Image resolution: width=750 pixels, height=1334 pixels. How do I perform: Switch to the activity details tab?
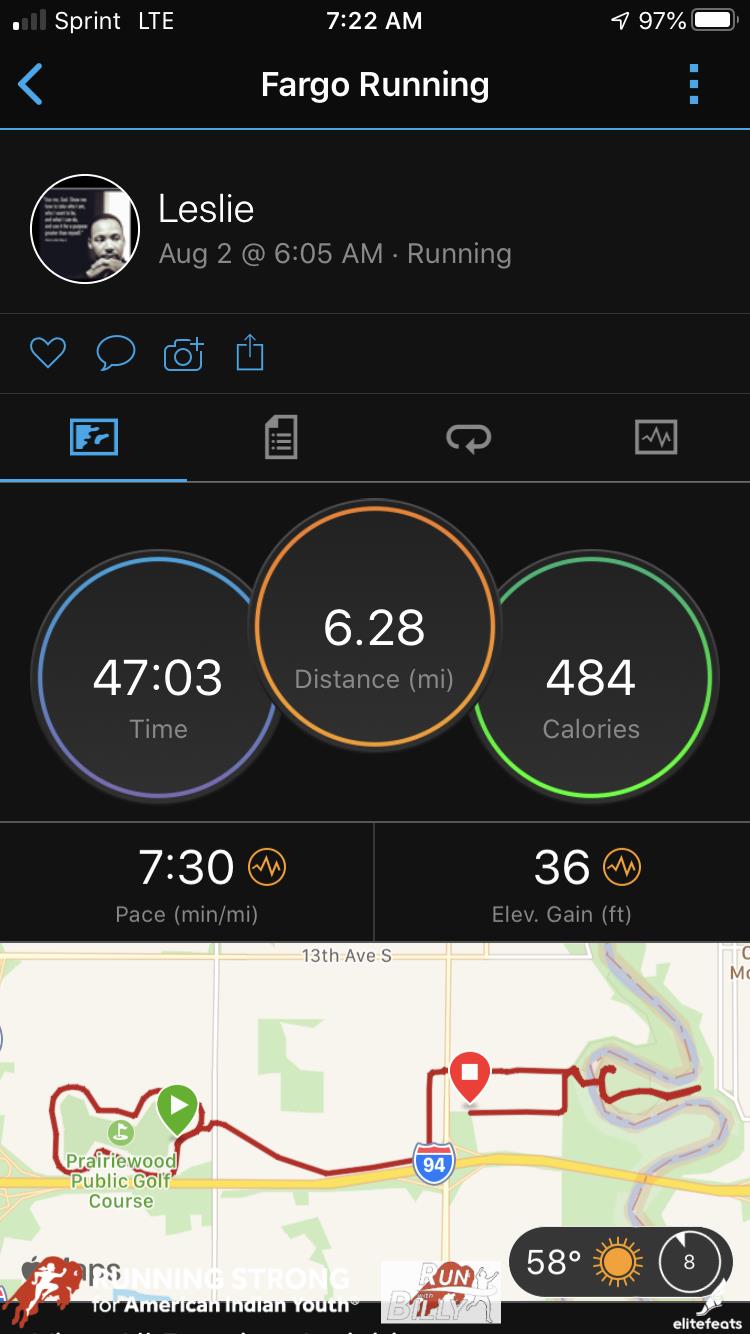tap(281, 438)
